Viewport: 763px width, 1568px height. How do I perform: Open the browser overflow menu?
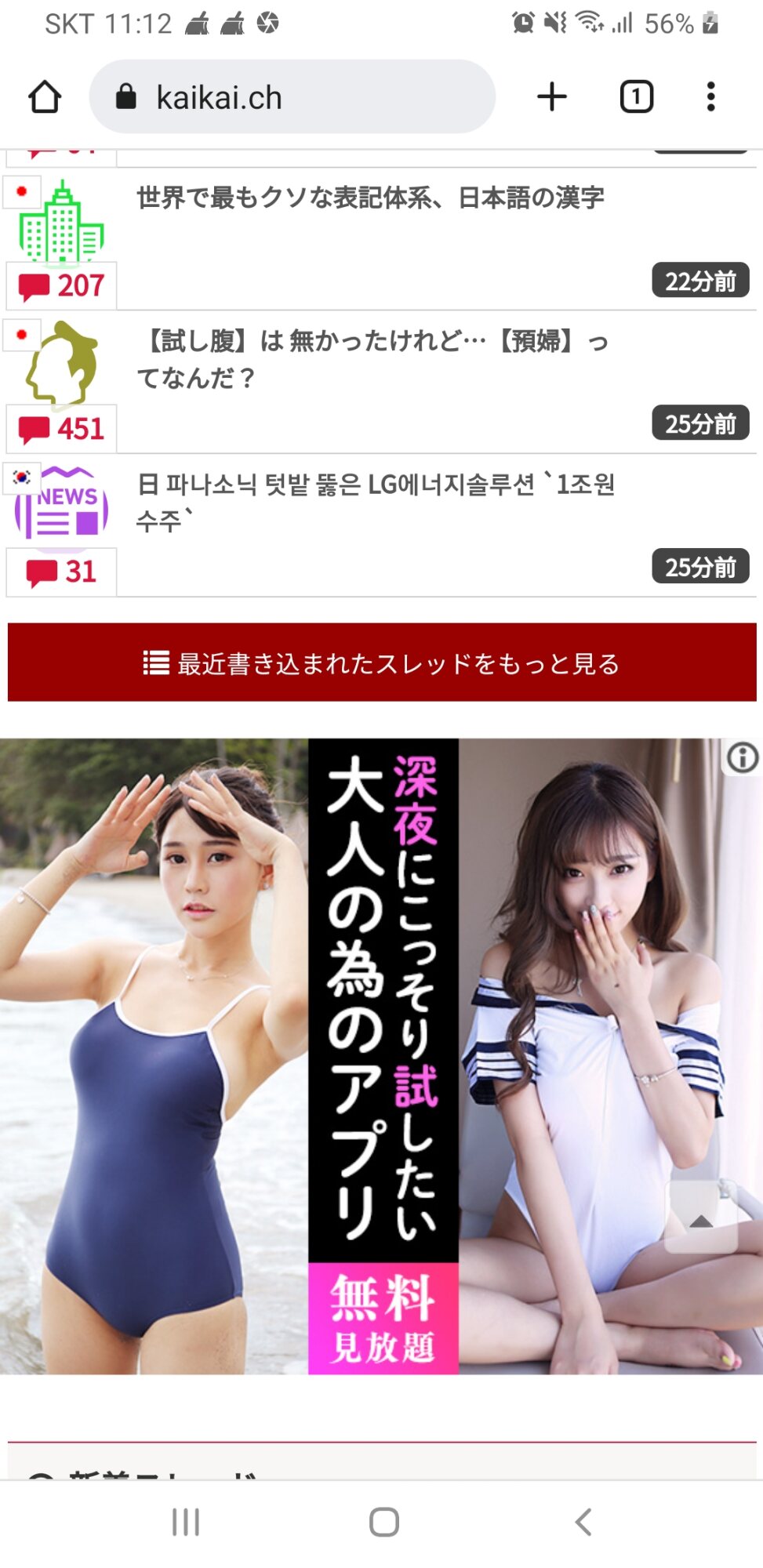(x=710, y=97)
